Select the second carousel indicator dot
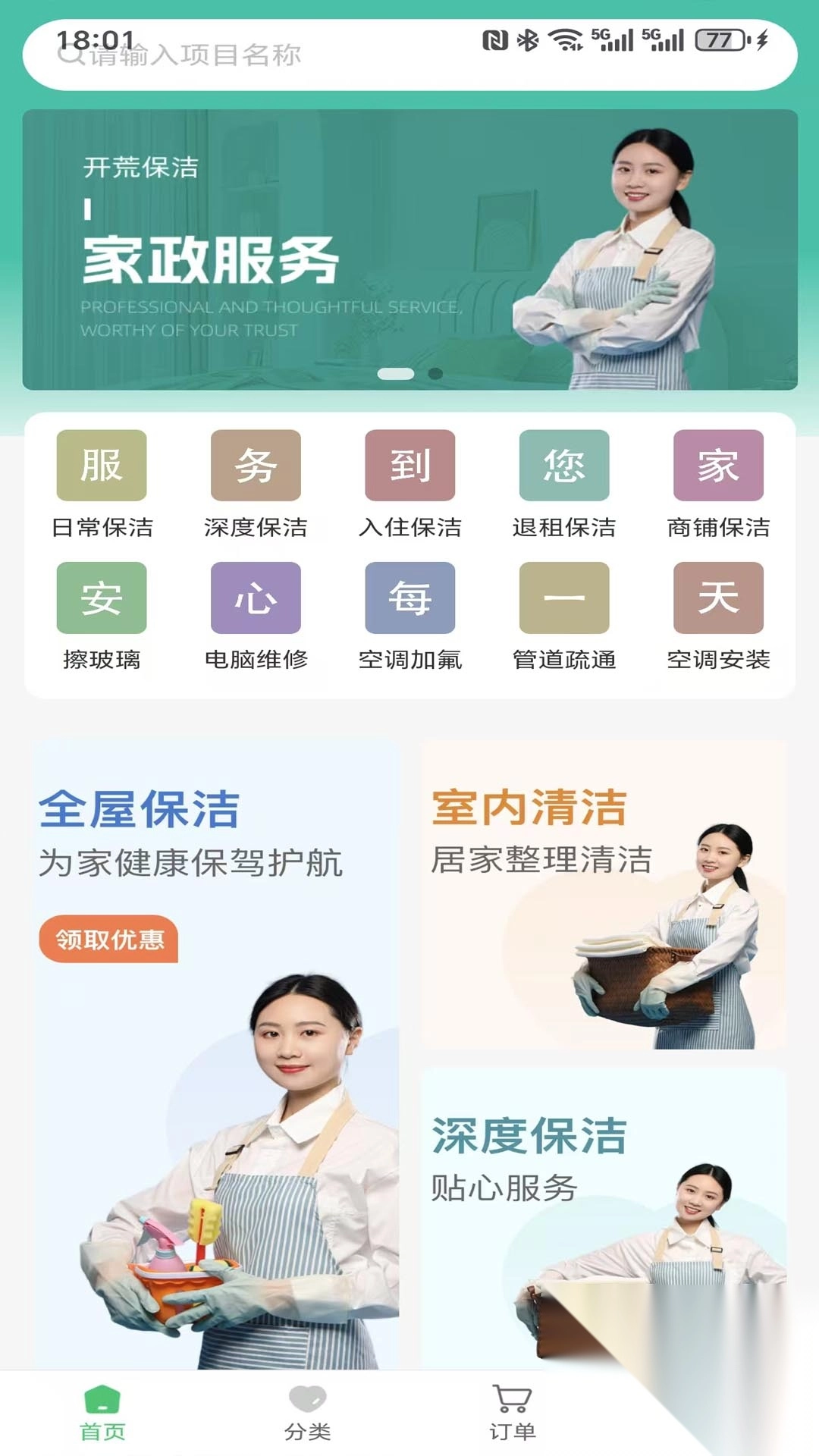 pos(436,373)
